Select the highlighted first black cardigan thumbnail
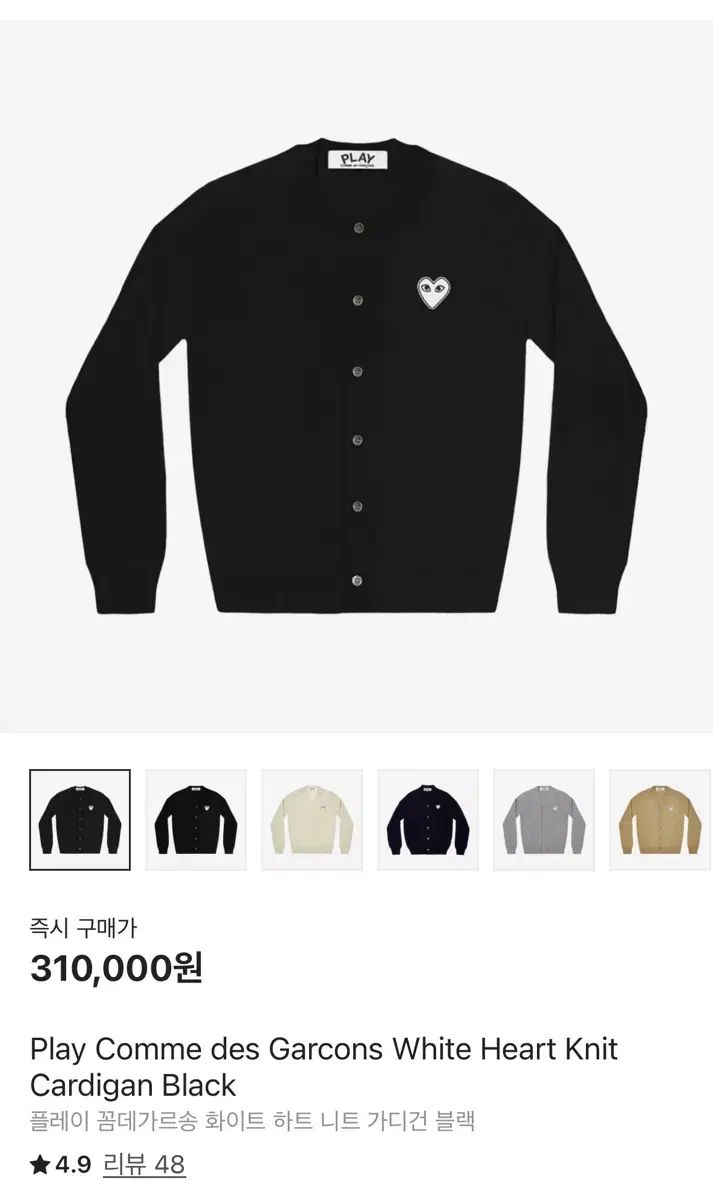 80,820
